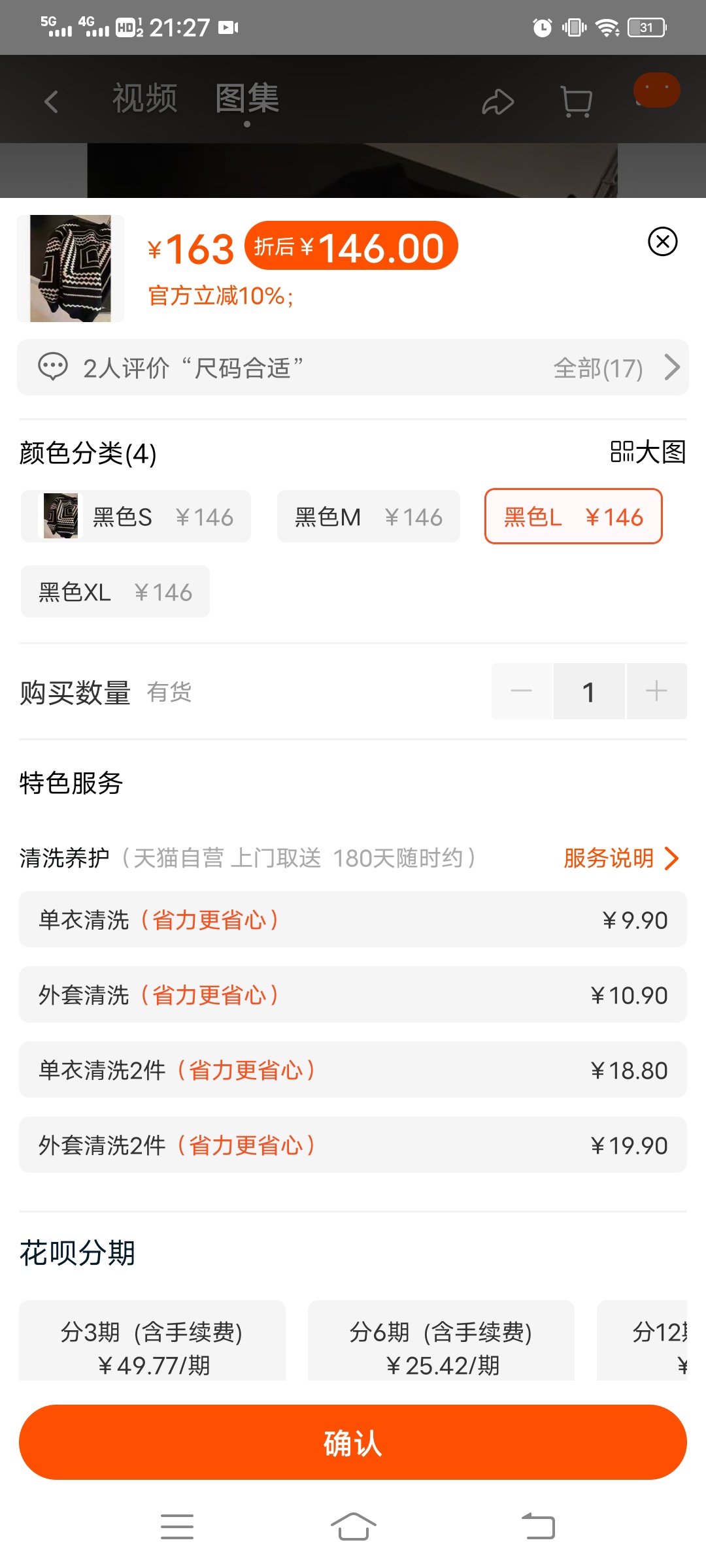Decrease purchase quantity with minus

tap(522, 691)
